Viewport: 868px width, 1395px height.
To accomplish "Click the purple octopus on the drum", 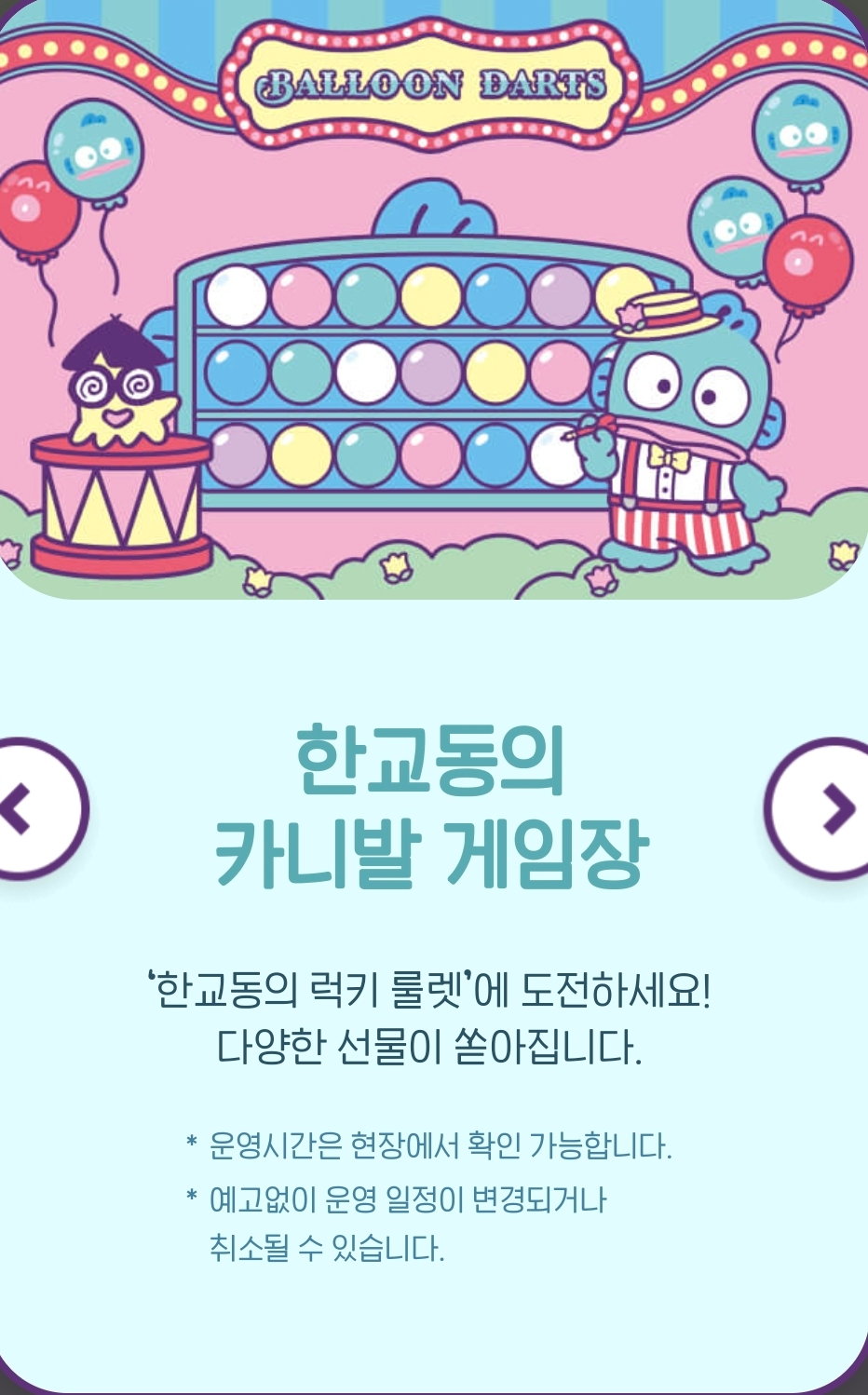I will (121, 400).
